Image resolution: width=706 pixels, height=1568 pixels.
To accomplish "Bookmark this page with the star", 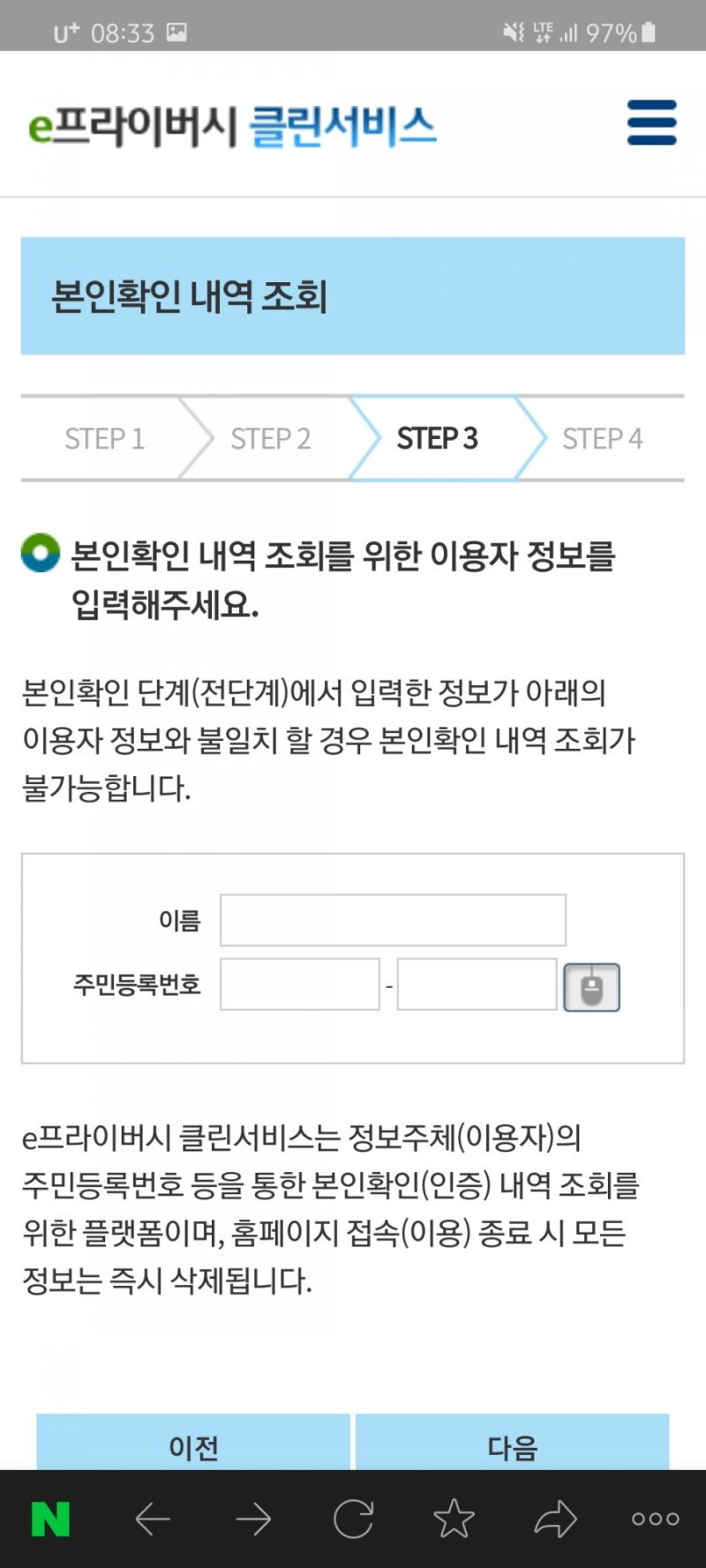I will (454, 1519).
